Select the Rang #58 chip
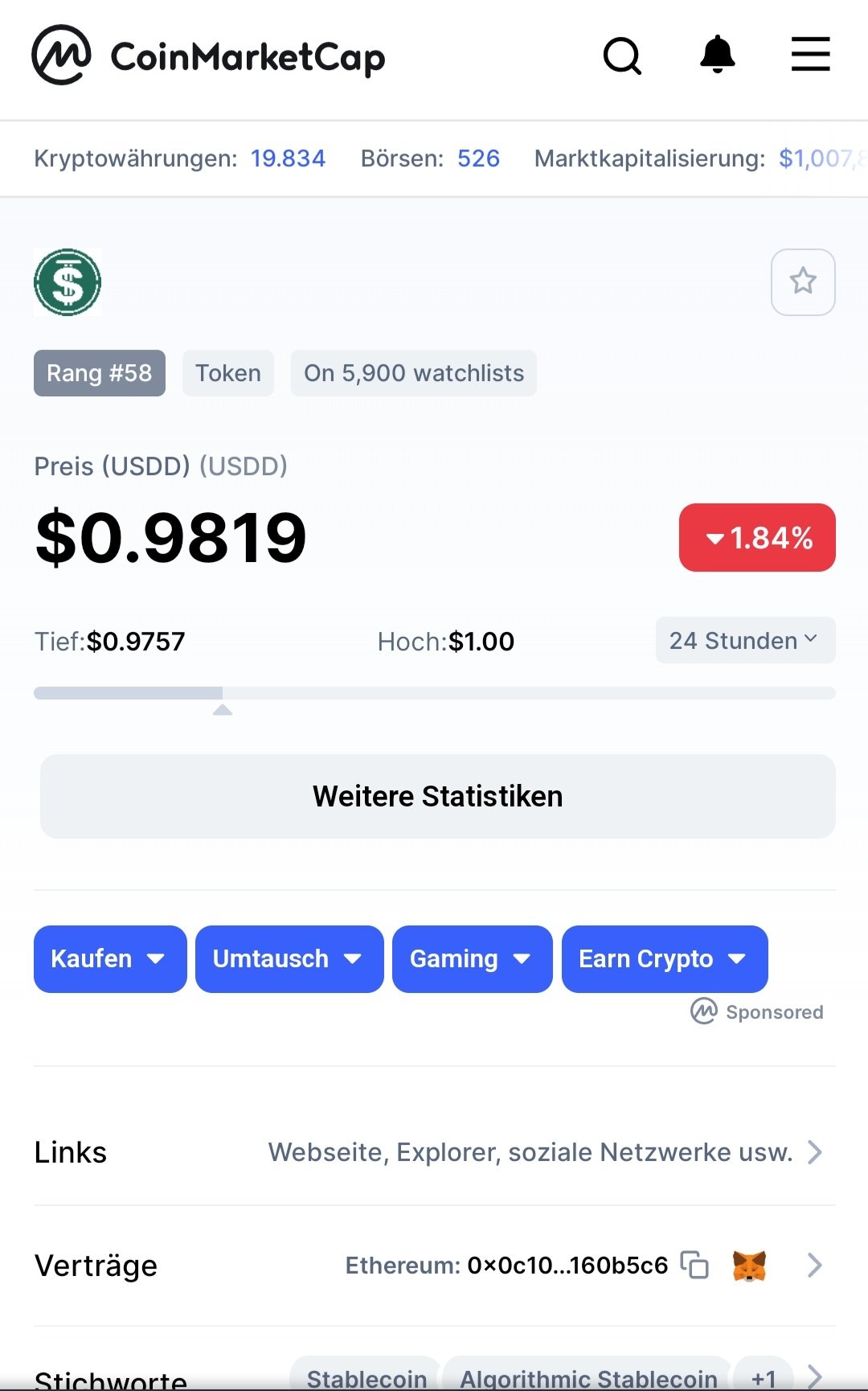868x1391 pixels. 100,373
